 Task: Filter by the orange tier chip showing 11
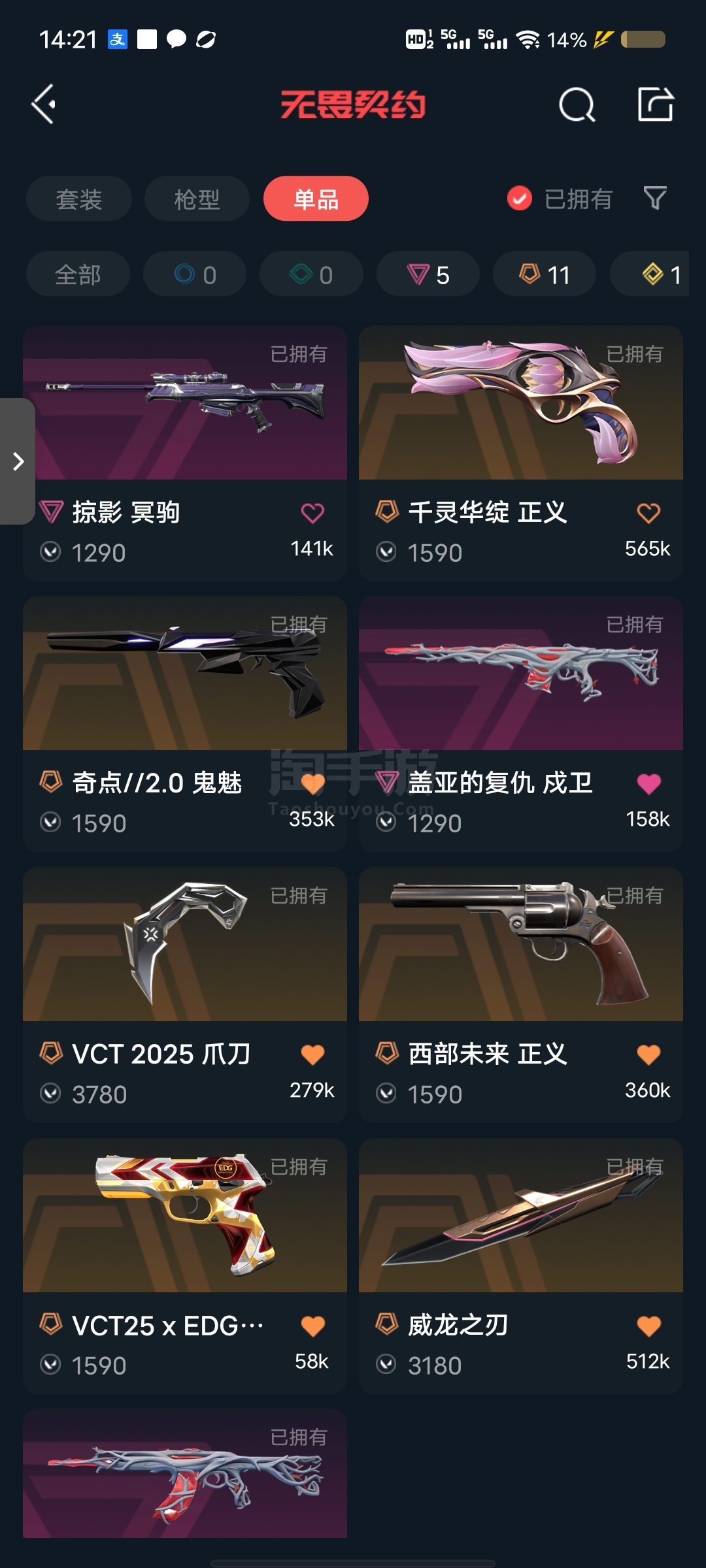tap(545, 274)
